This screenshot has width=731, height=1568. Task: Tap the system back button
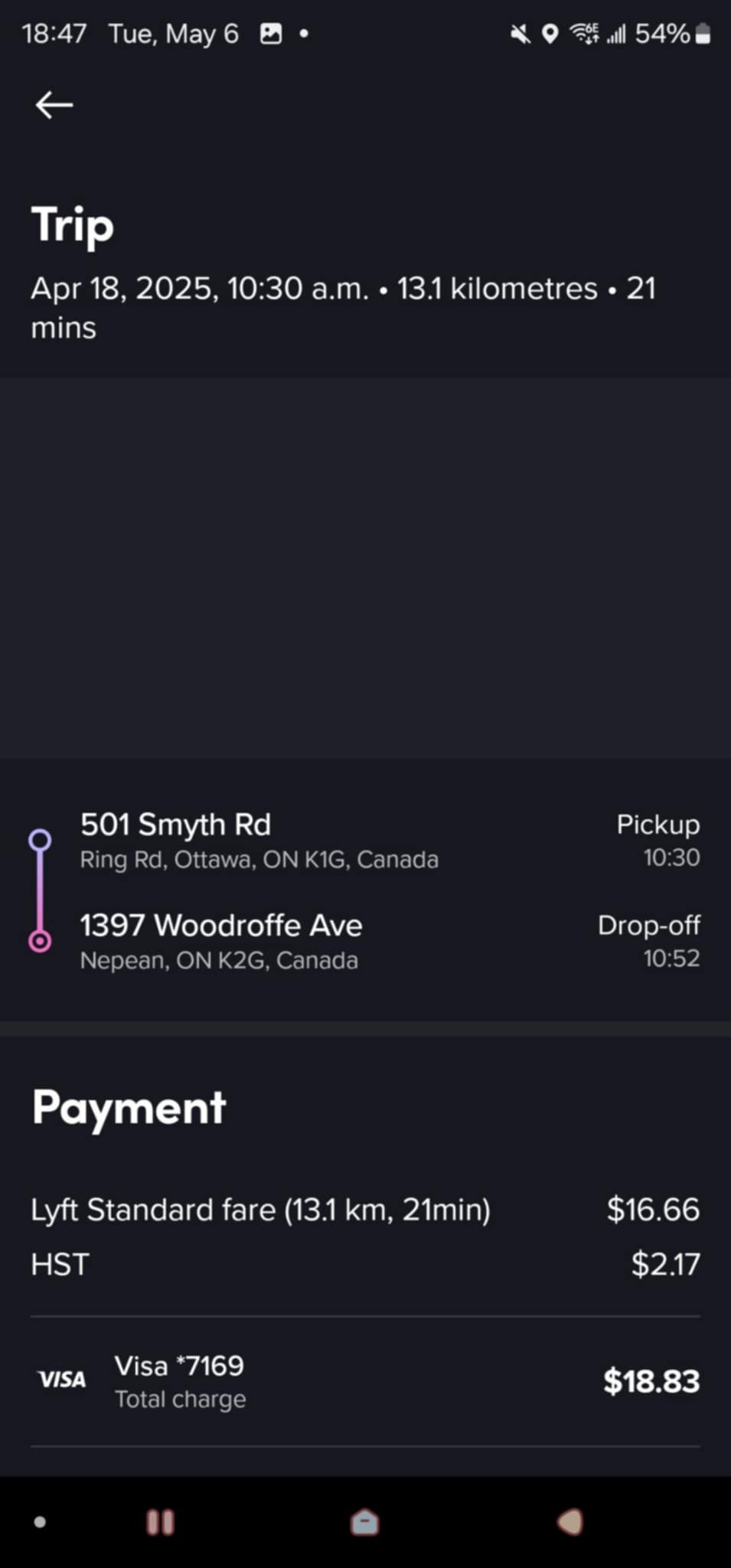[x=570, y=1522]
